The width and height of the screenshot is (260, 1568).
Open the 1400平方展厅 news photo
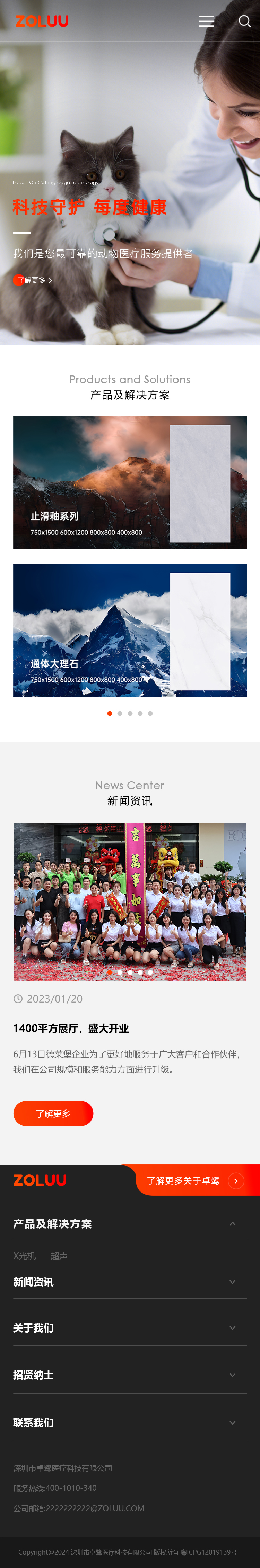(129, 901)
